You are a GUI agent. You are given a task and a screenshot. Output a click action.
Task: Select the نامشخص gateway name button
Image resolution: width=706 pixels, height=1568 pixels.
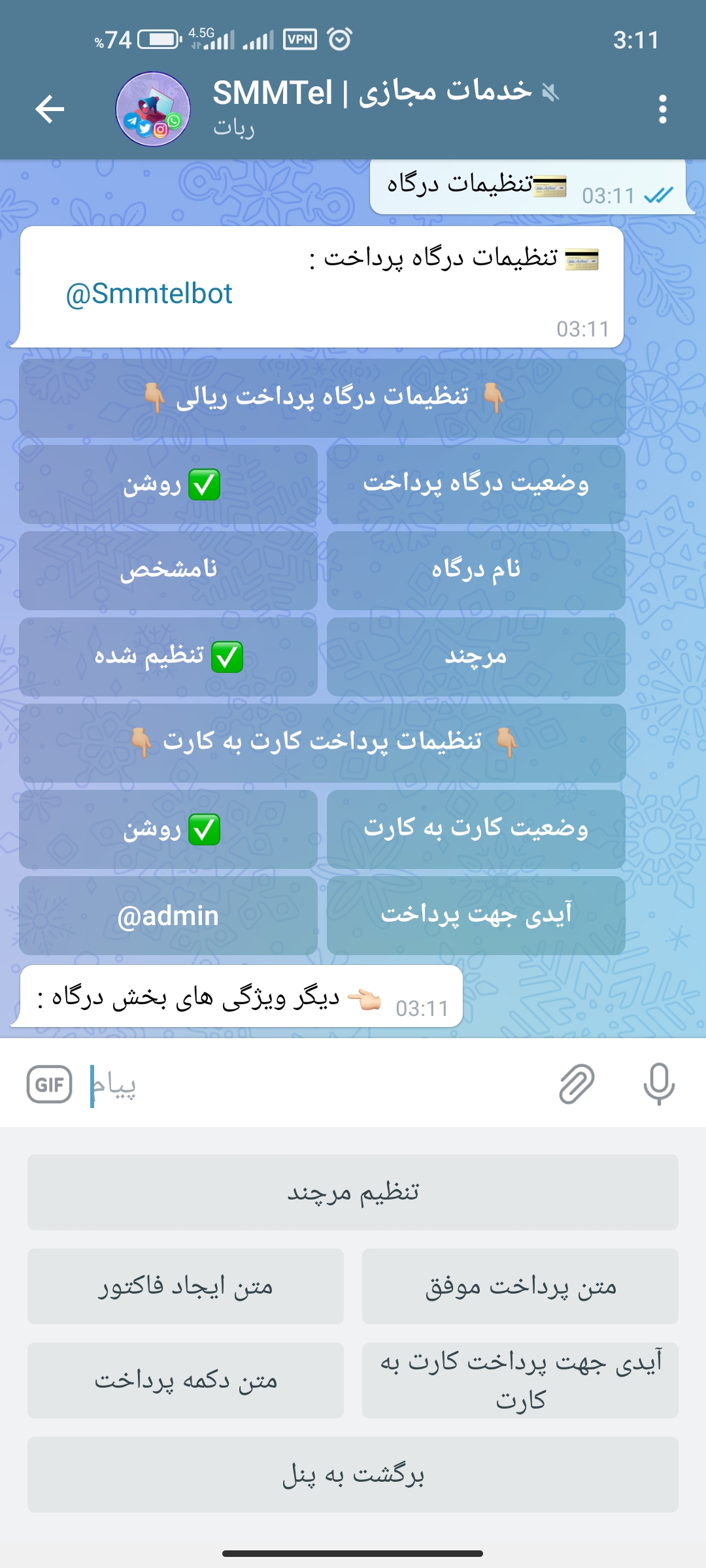click(x=169, y=570)
